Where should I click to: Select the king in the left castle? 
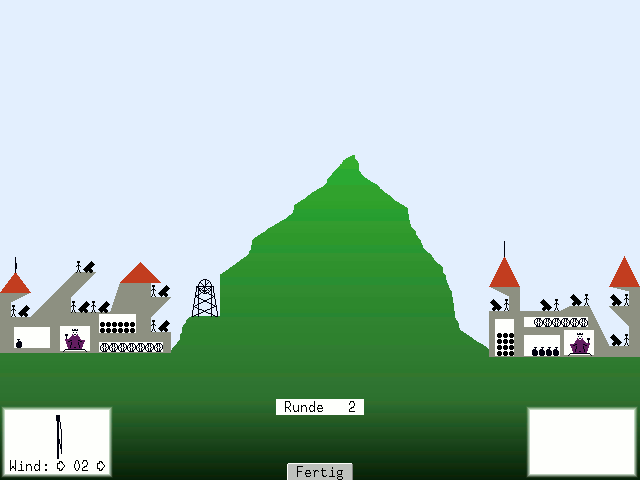74,340
